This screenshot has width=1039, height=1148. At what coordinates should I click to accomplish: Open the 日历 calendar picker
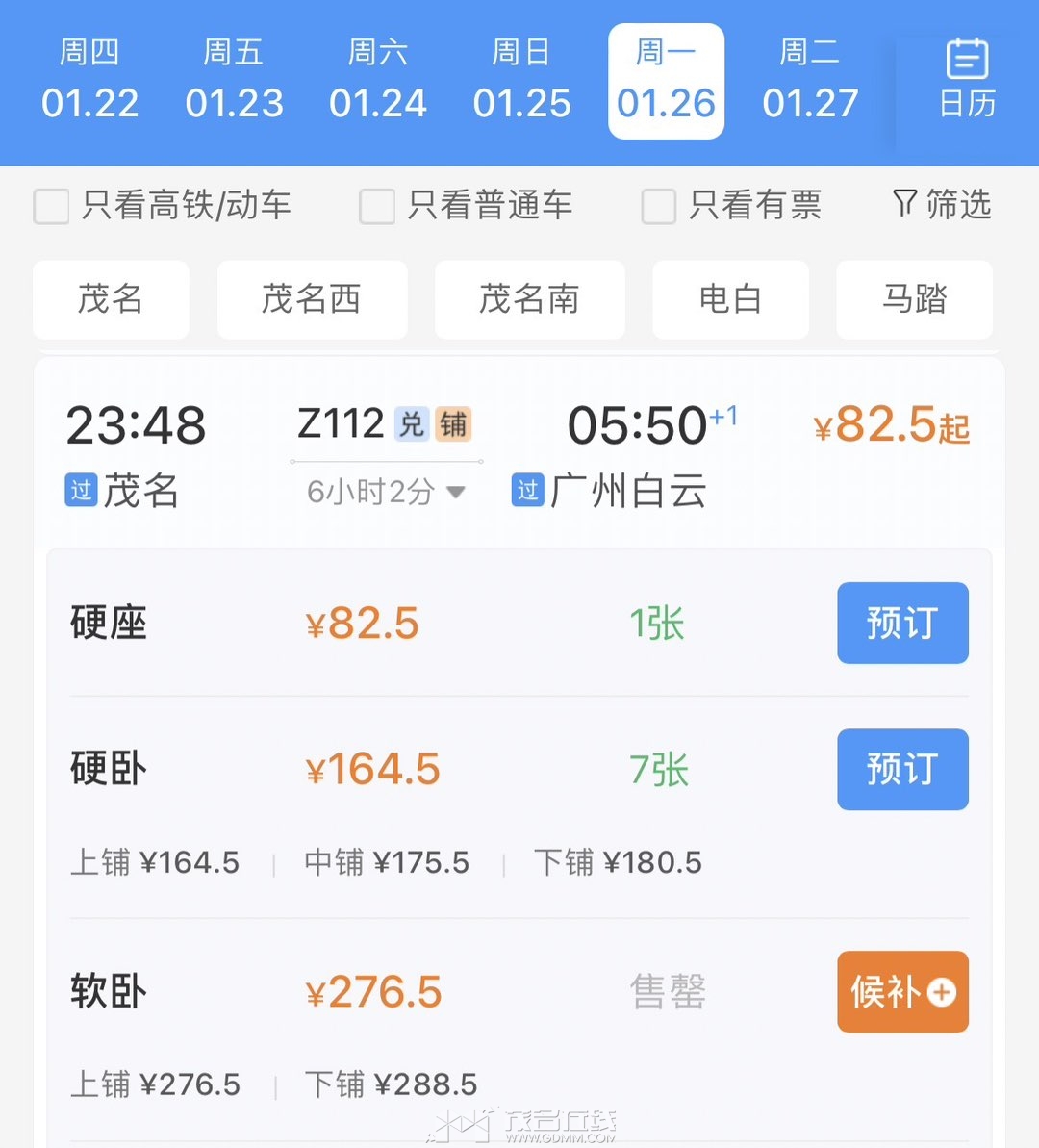click(x=967, y=80)
